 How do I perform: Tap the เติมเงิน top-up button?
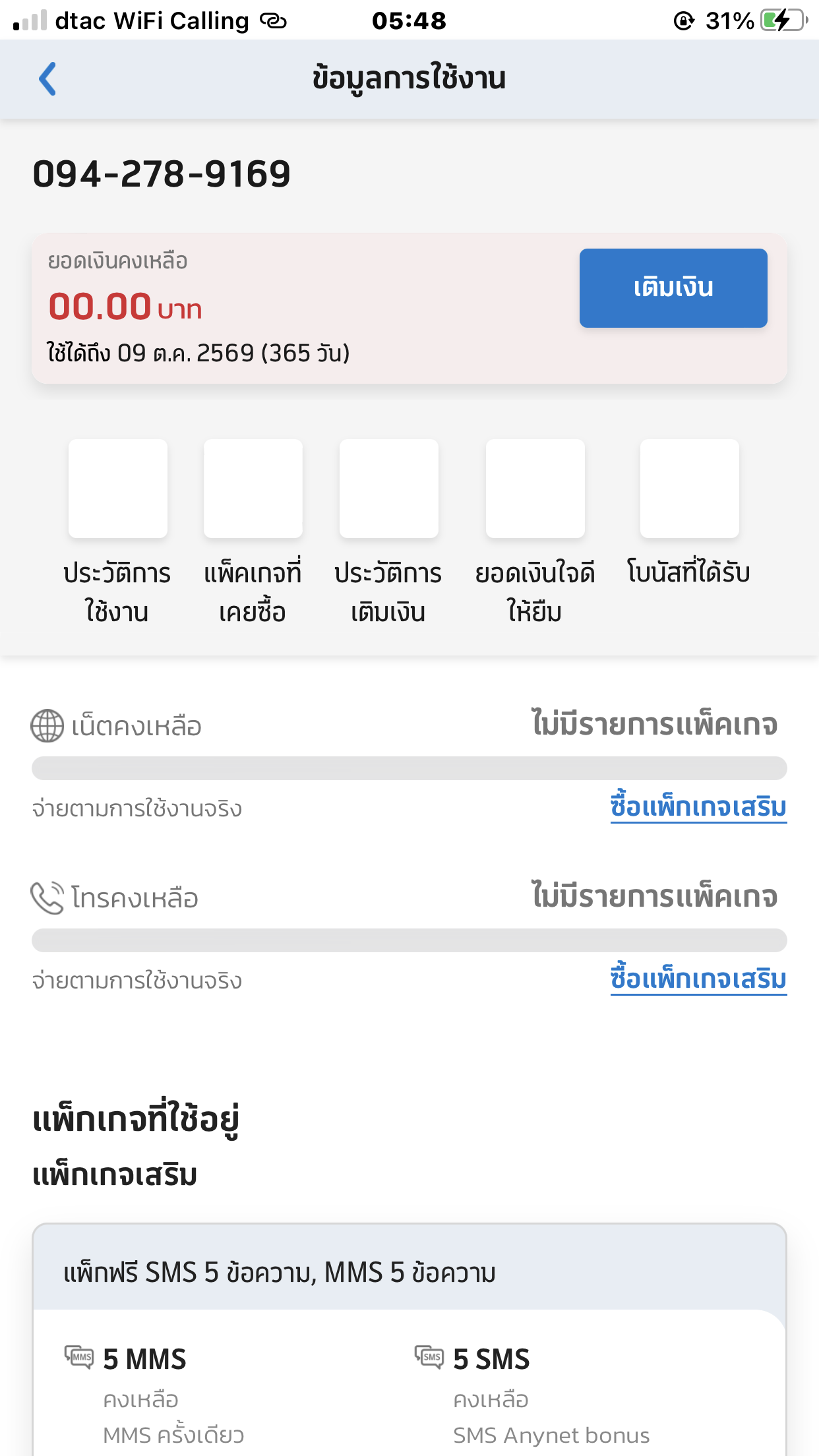(673, 288)
